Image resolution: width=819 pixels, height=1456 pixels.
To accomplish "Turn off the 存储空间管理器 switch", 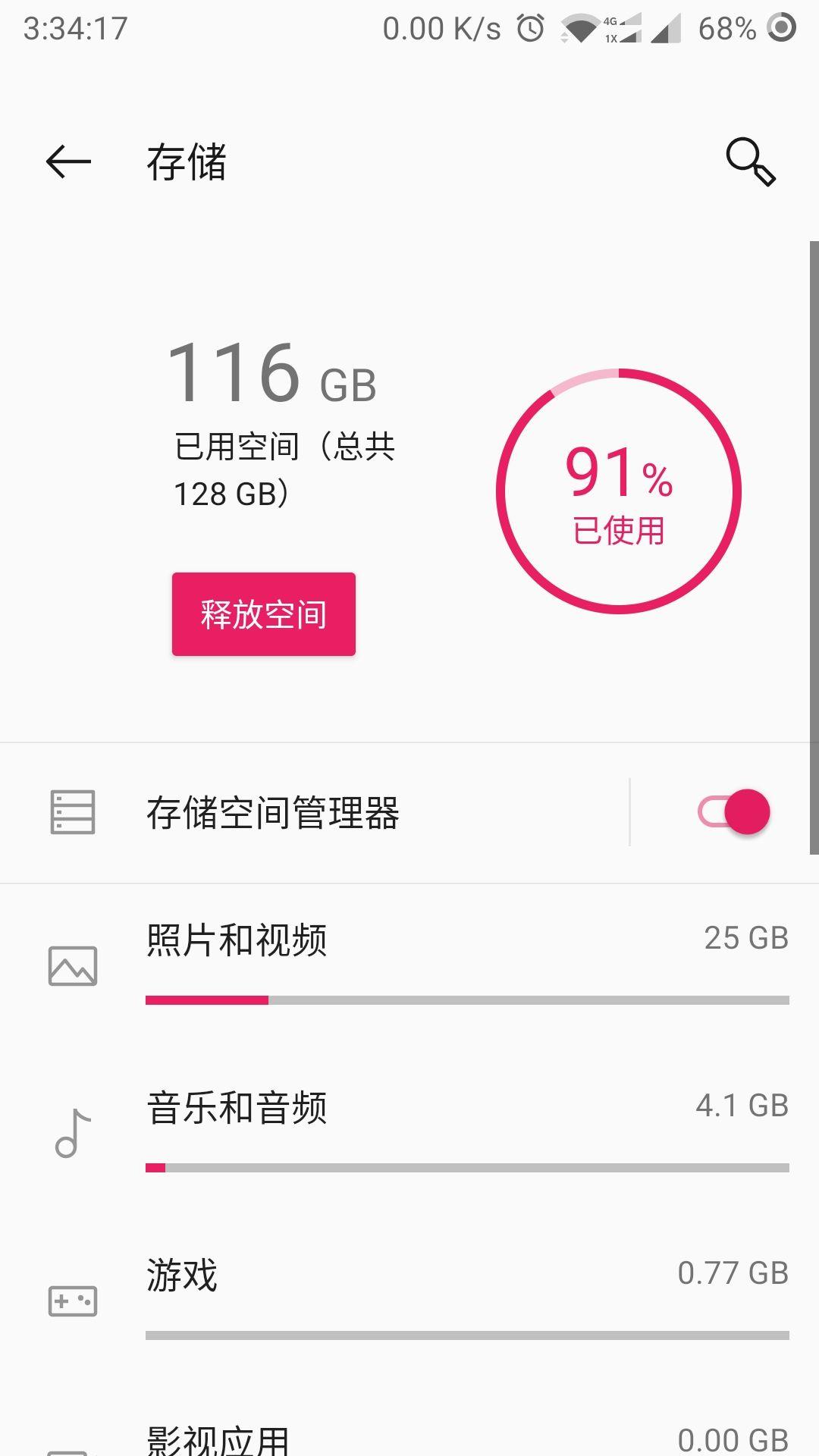I will [x=734, y=812].
